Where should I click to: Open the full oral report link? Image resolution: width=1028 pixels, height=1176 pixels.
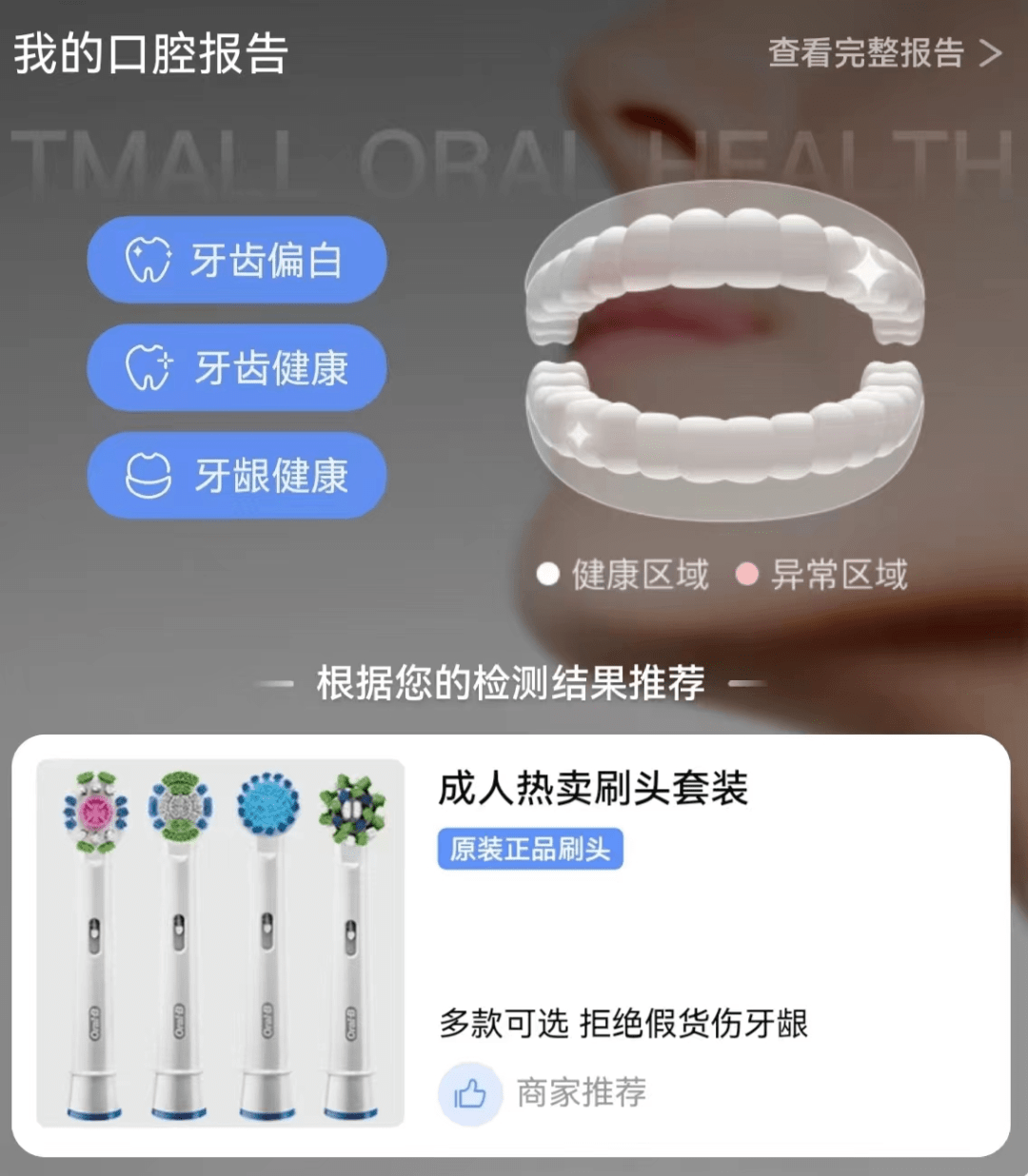[883, 53]
